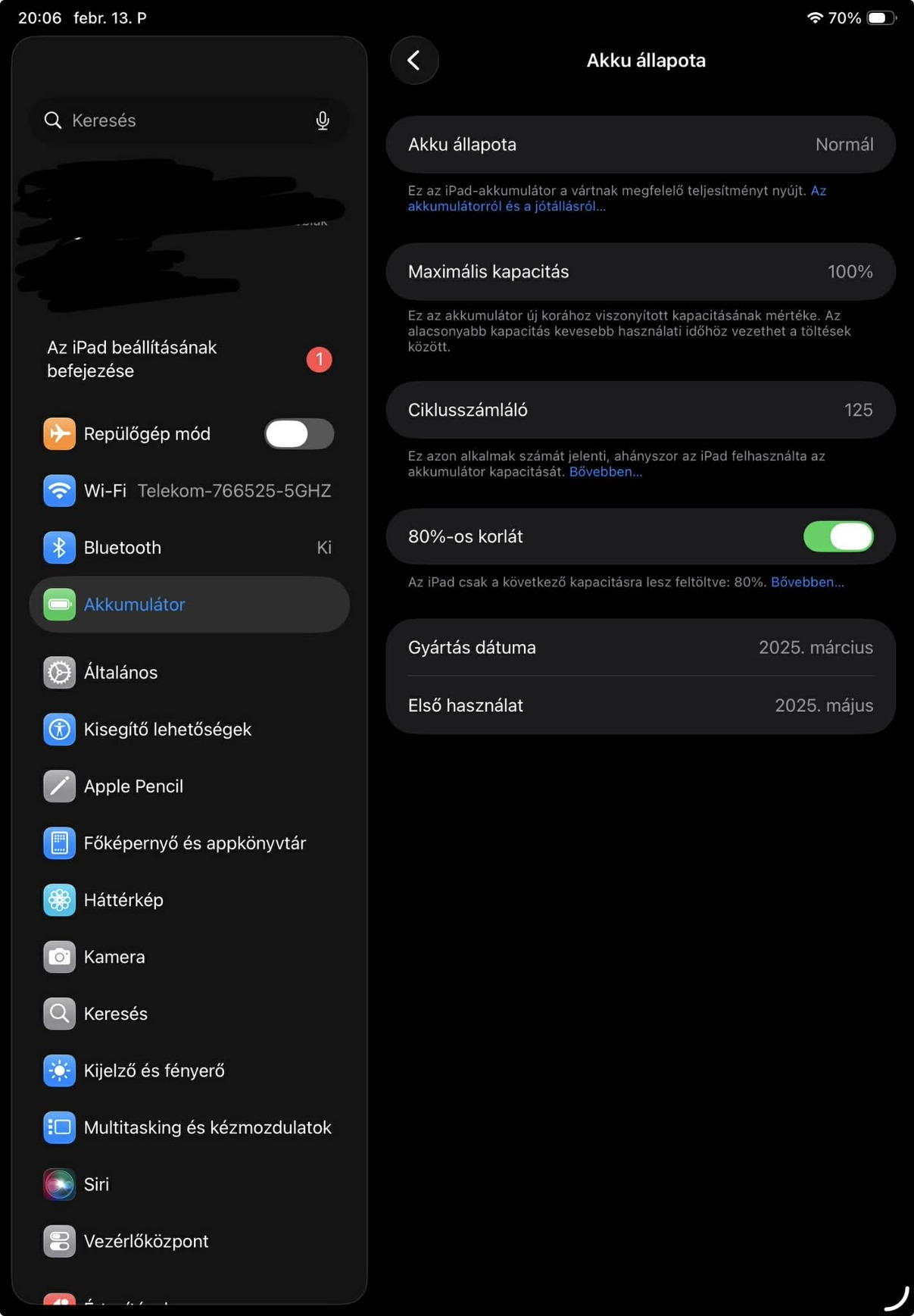Open the akkumulátorról és a jótállásról link
This screenshot has width=914, height=1316.
click(x=506, y=206)
